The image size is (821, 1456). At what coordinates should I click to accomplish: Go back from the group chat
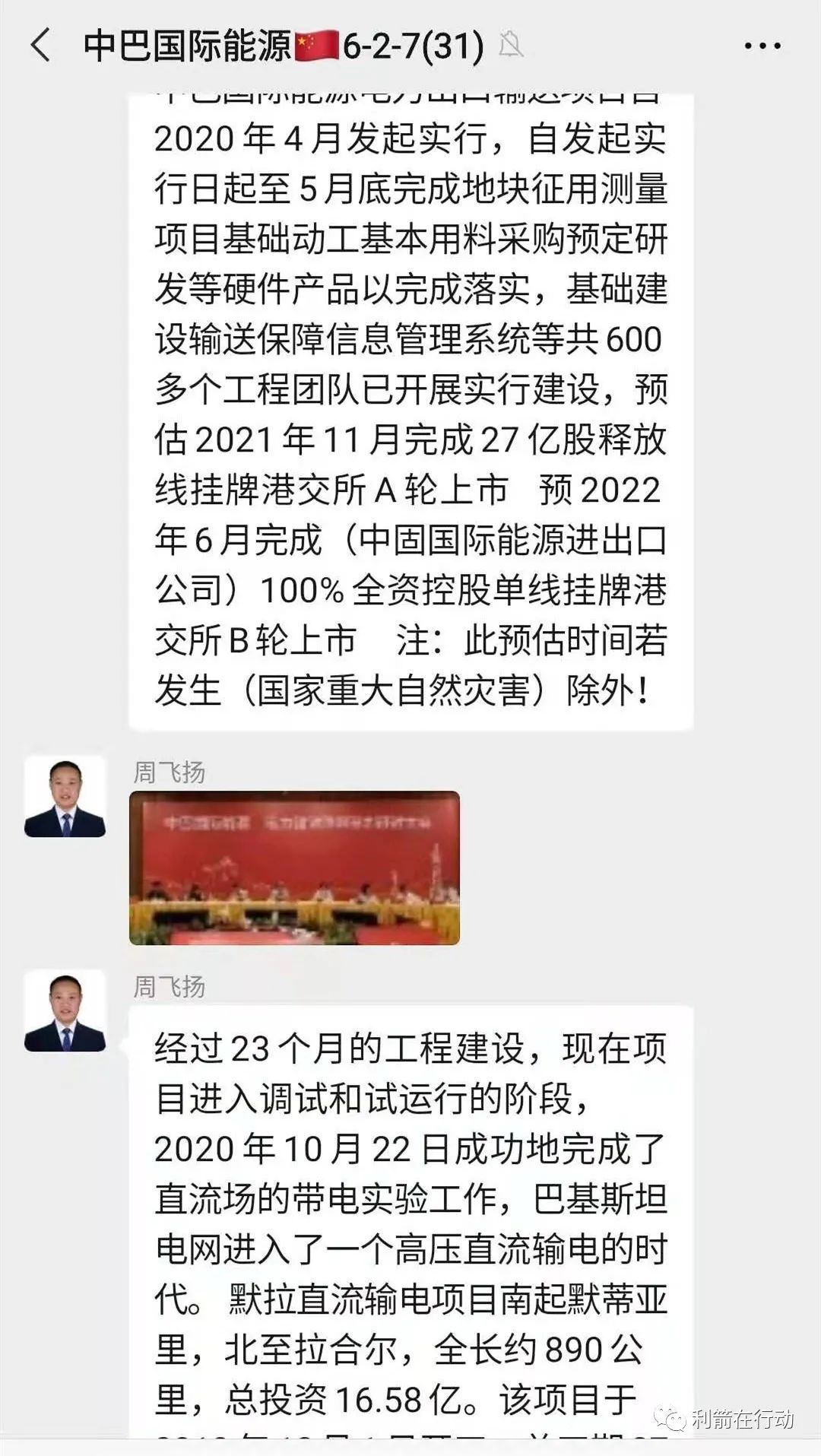click(41, 46)
